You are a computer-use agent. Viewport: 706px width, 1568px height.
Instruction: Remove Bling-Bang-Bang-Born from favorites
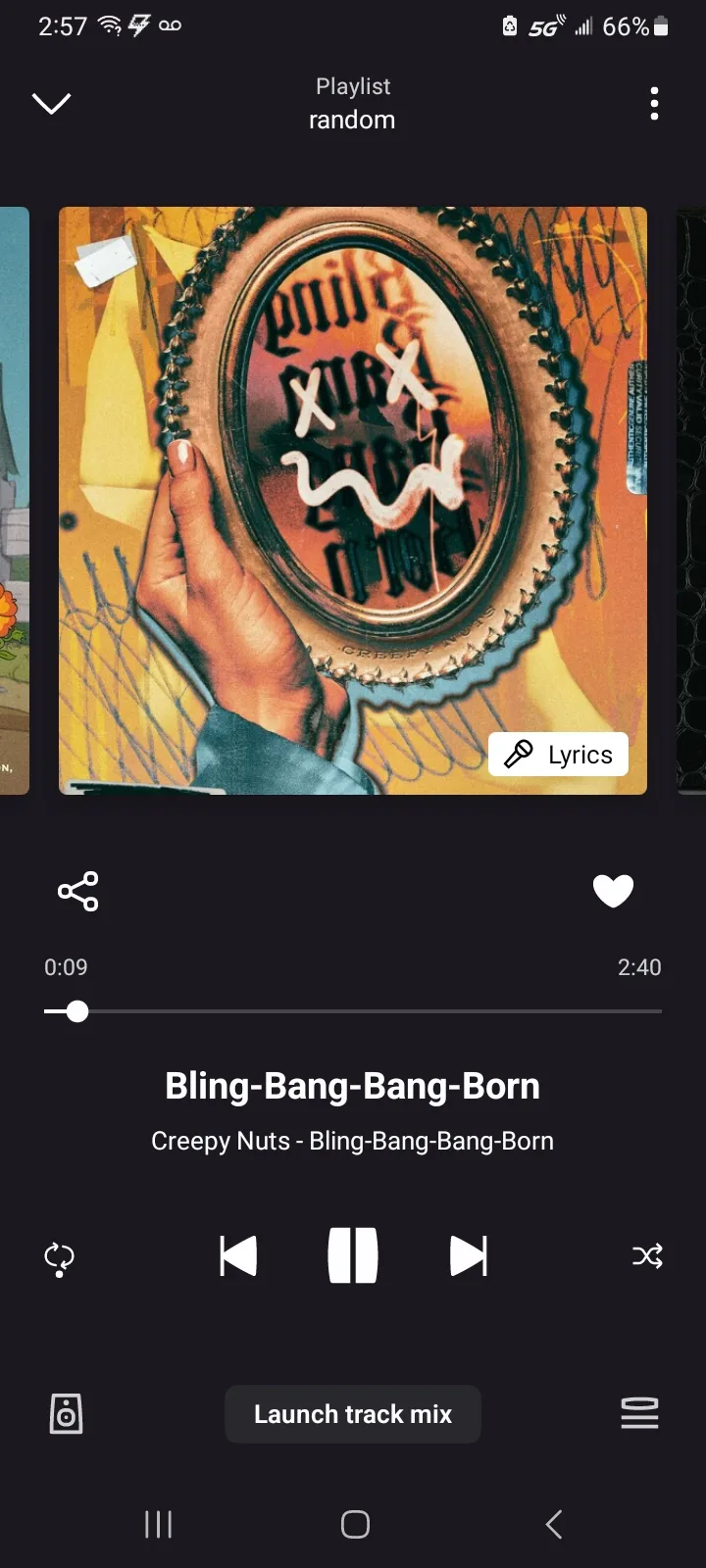coord(613,891)
